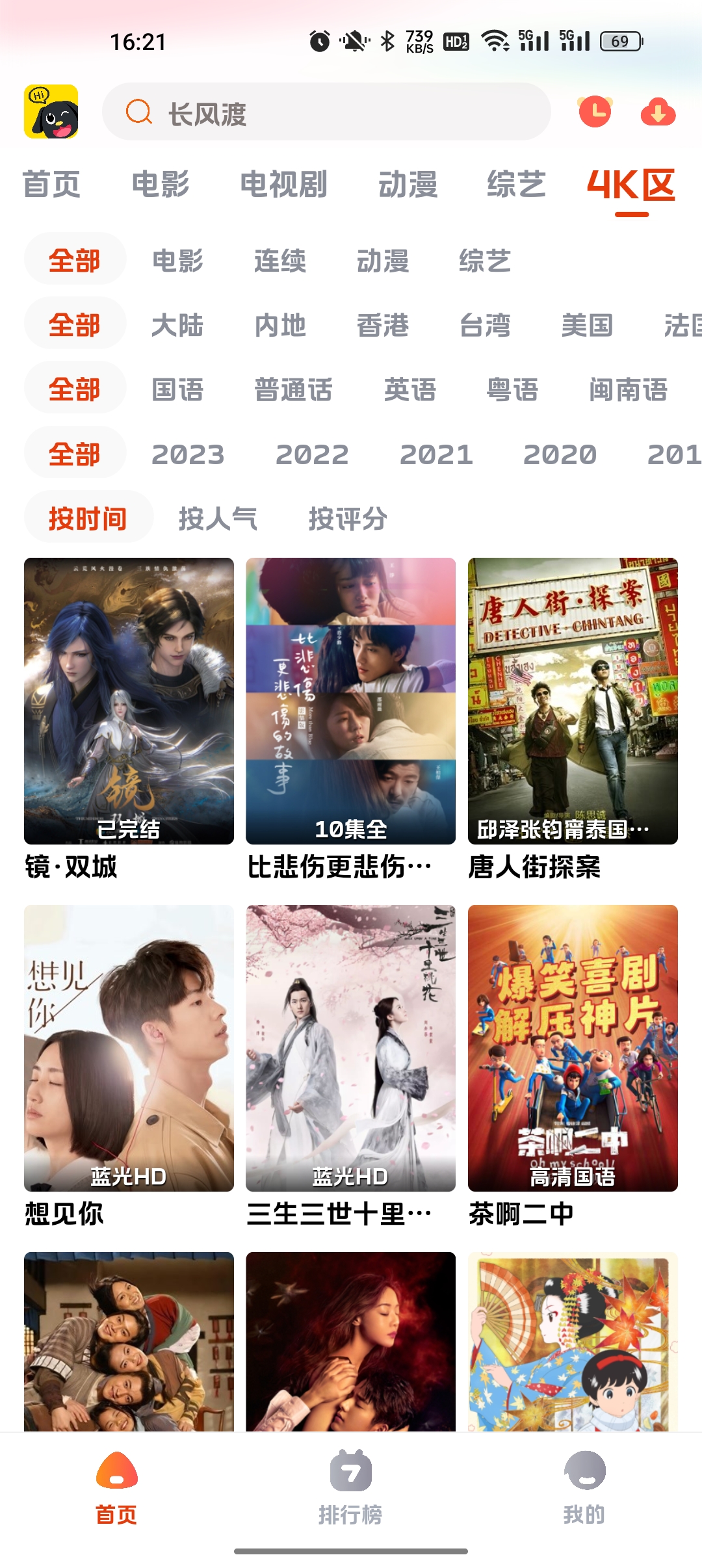Sort results by 按评分
The image size is (702, 1568).
[x=348, y=519]
